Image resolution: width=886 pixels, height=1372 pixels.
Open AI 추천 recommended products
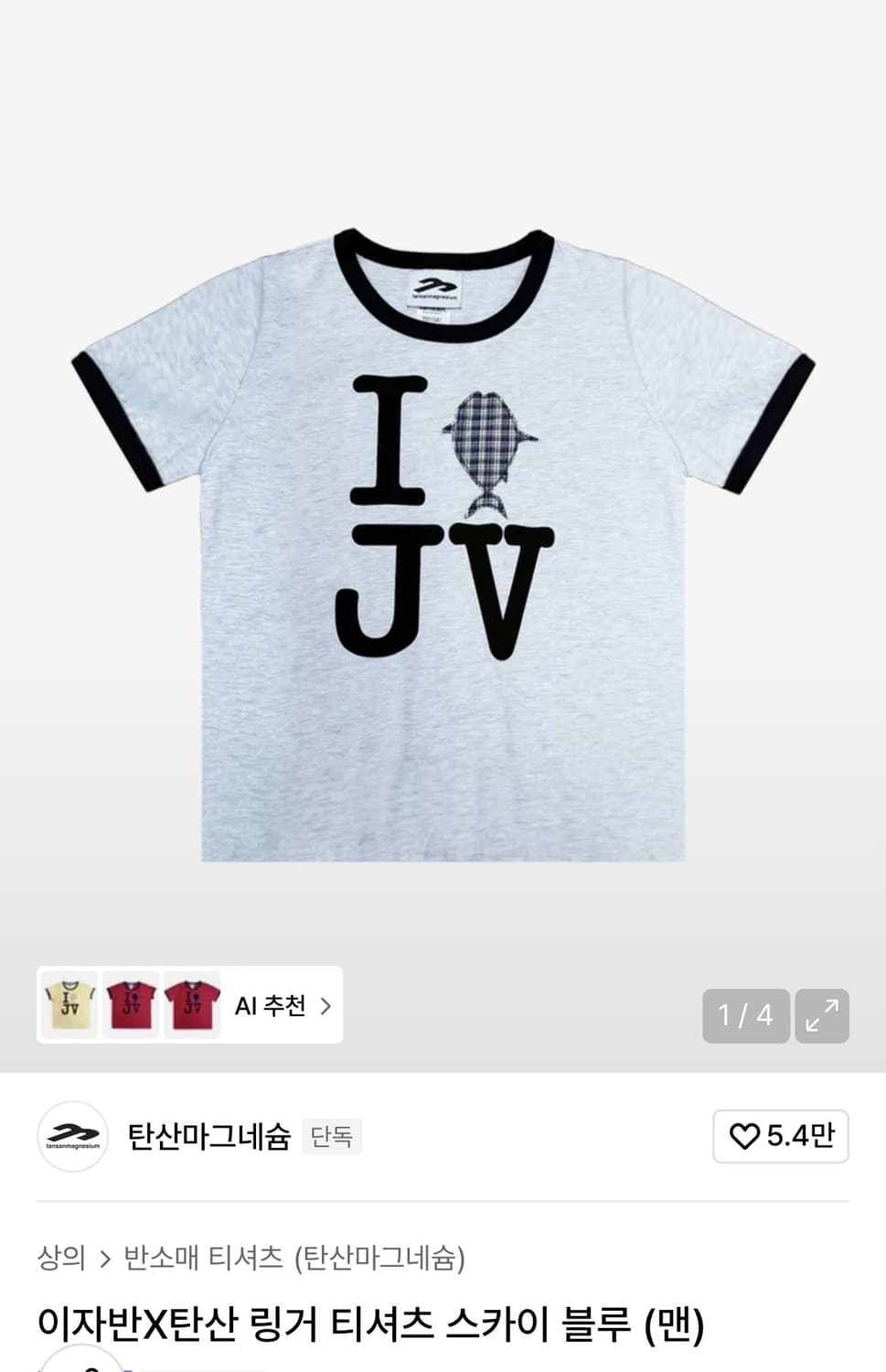(x=283, y=1006)
